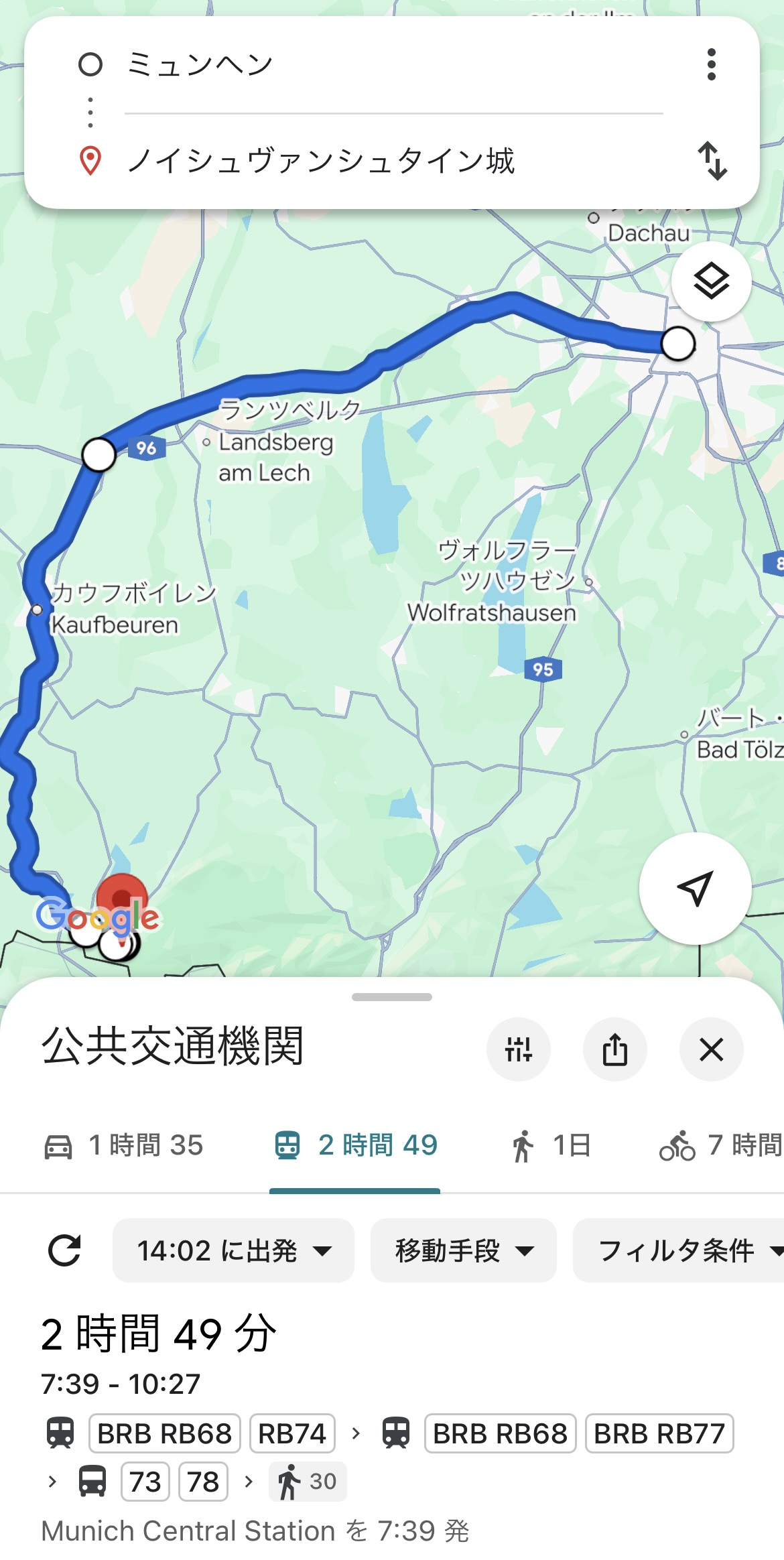Screen dimensions: 784x1560
Task: Open route options sliders icon
Action: [x=518, y=1049]
